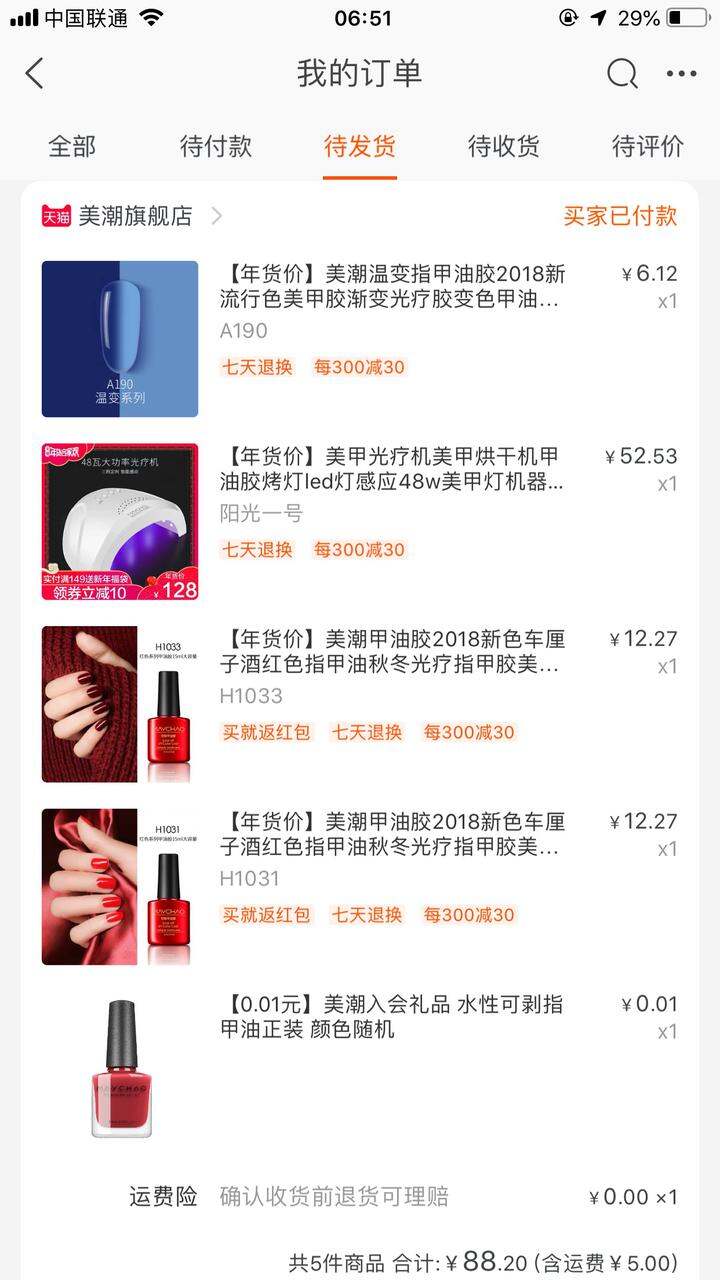
Task: Select the 待发货 tab
Action: pyautogui.click(x=360, y=146)
